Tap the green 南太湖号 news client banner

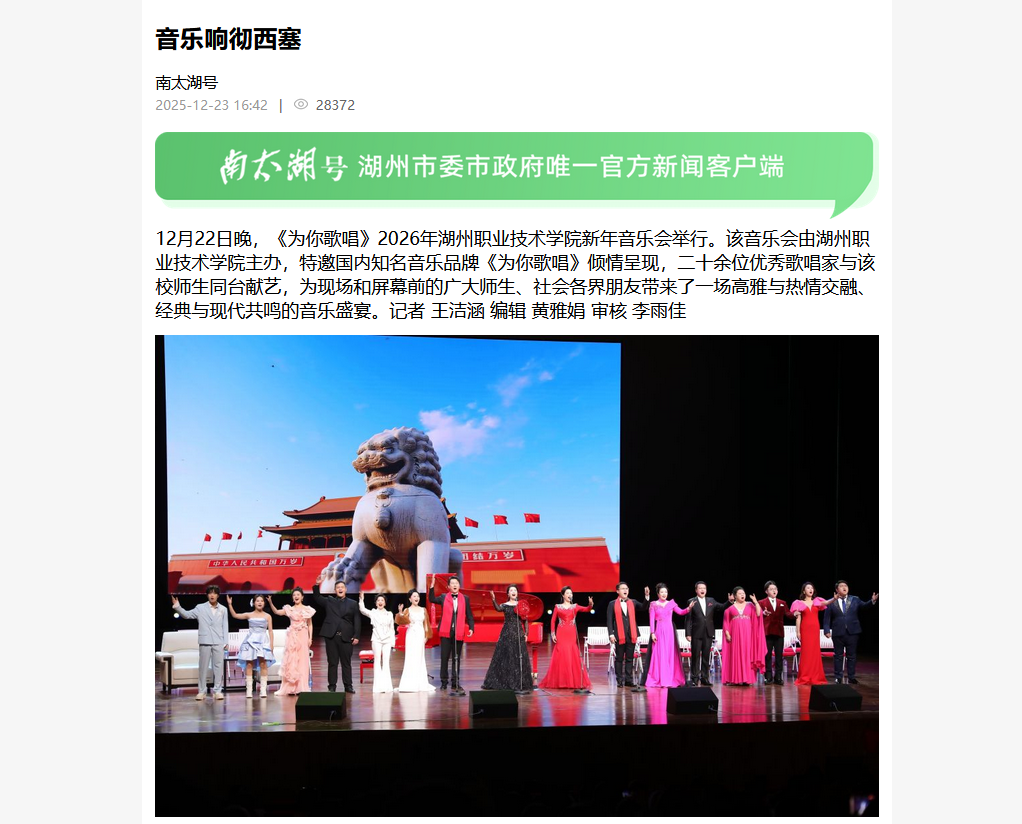click(x=514, y=168)
